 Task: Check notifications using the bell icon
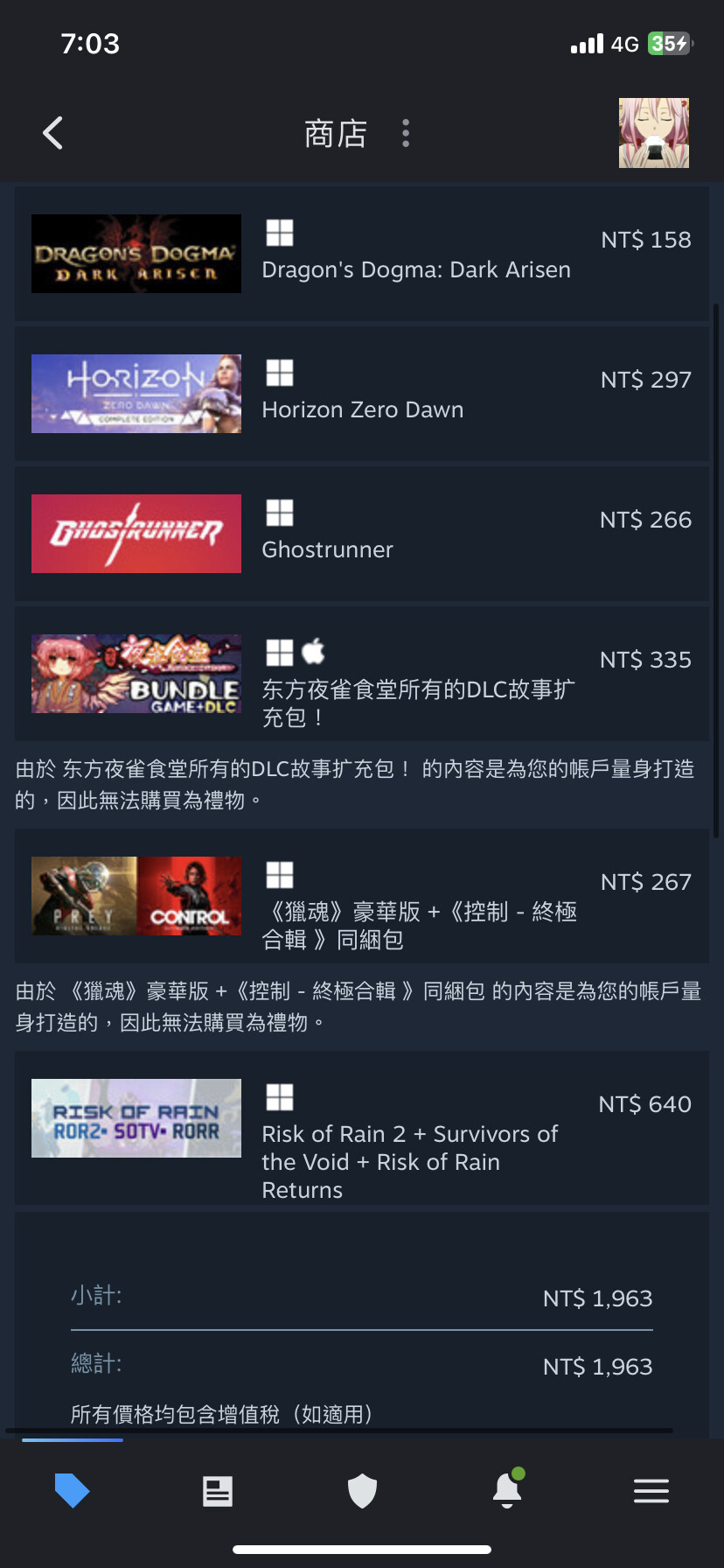506,1492
